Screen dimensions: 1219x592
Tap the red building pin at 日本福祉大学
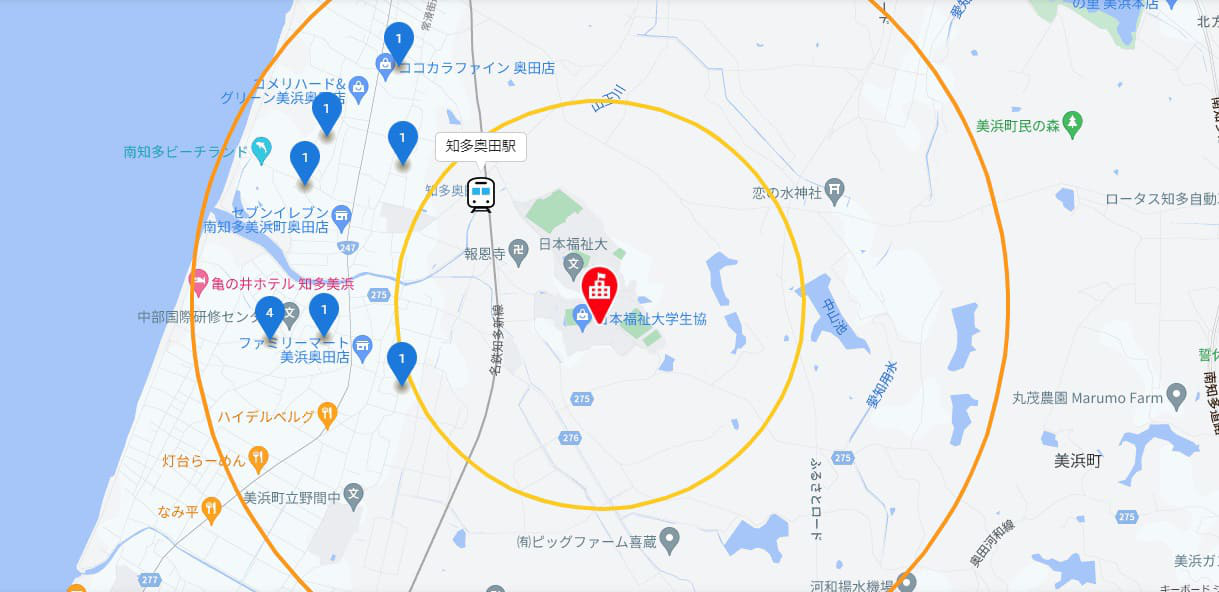(599, 292)
